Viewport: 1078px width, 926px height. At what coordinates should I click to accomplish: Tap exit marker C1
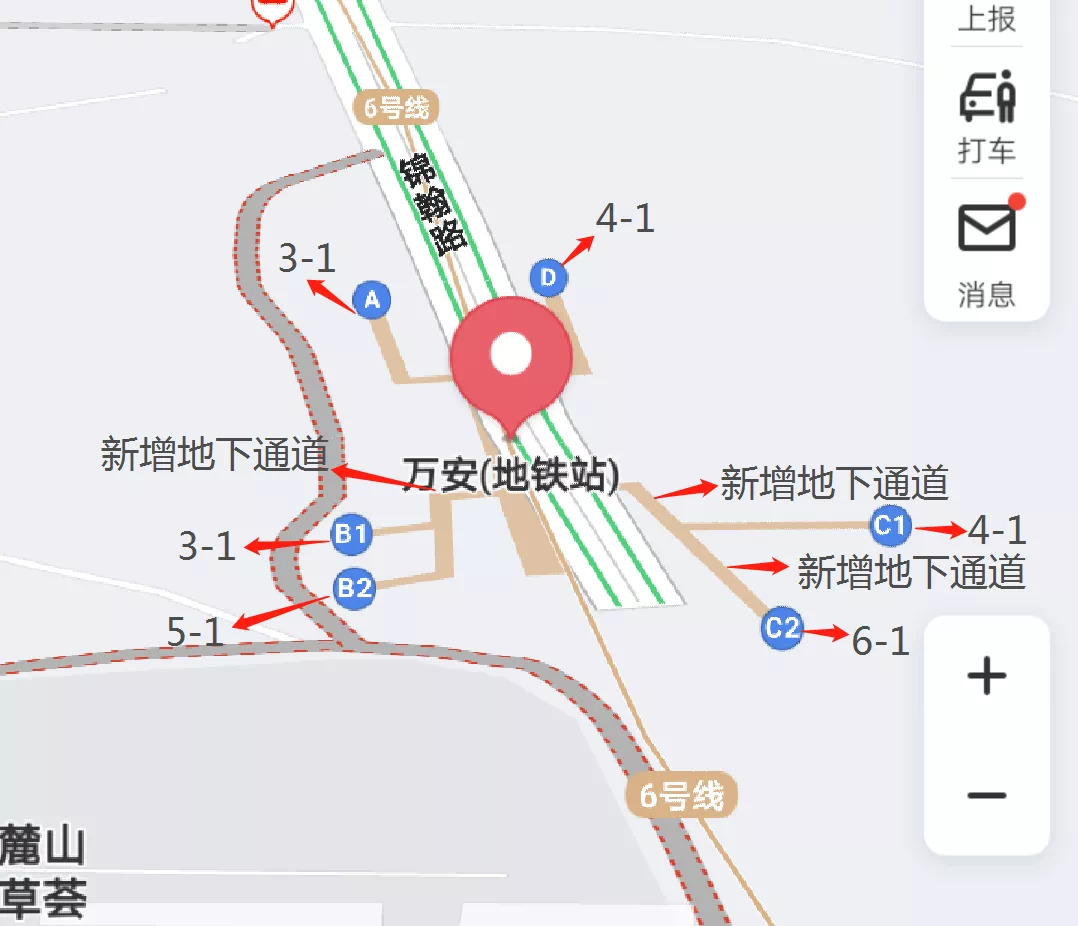click(x=890, y=525)
